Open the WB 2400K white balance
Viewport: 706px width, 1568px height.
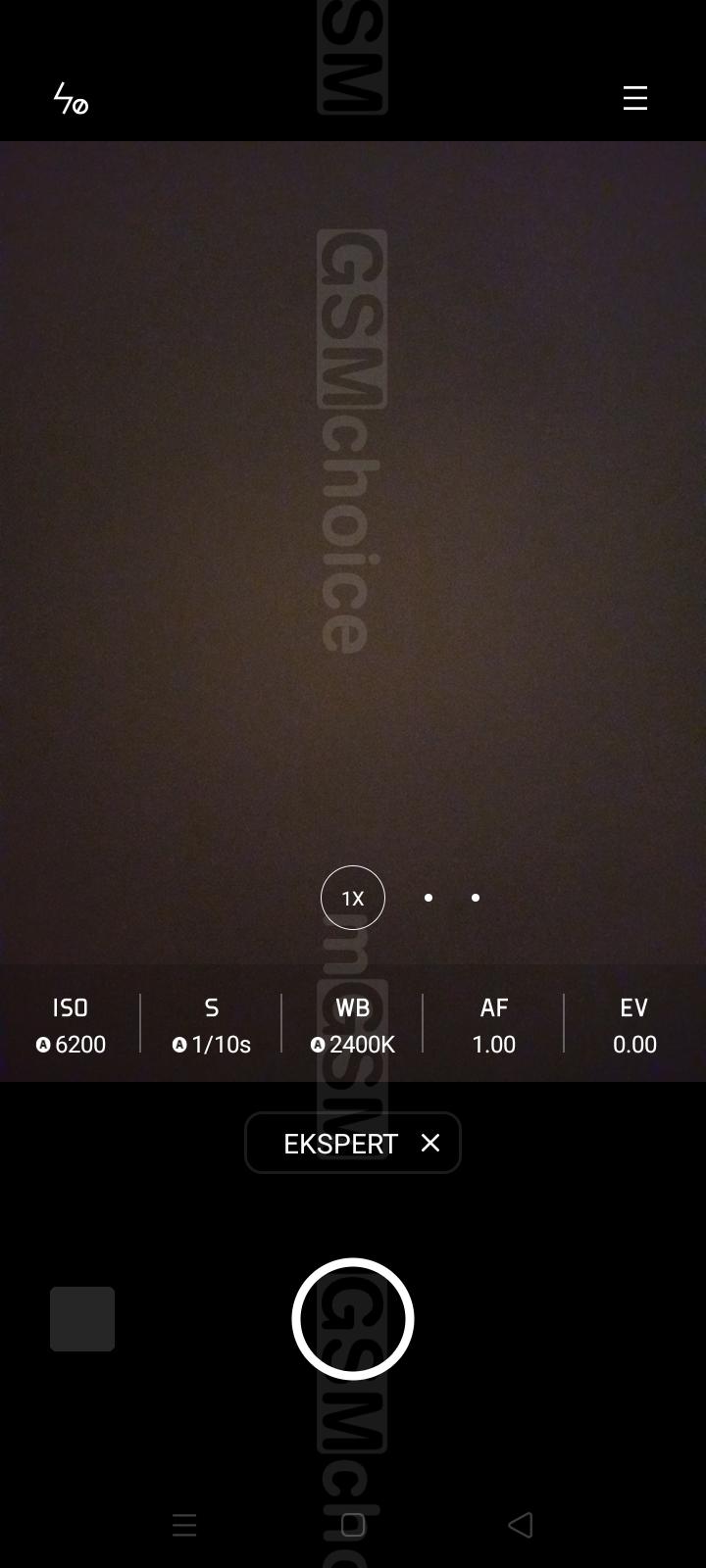(x=352, y=1025)
